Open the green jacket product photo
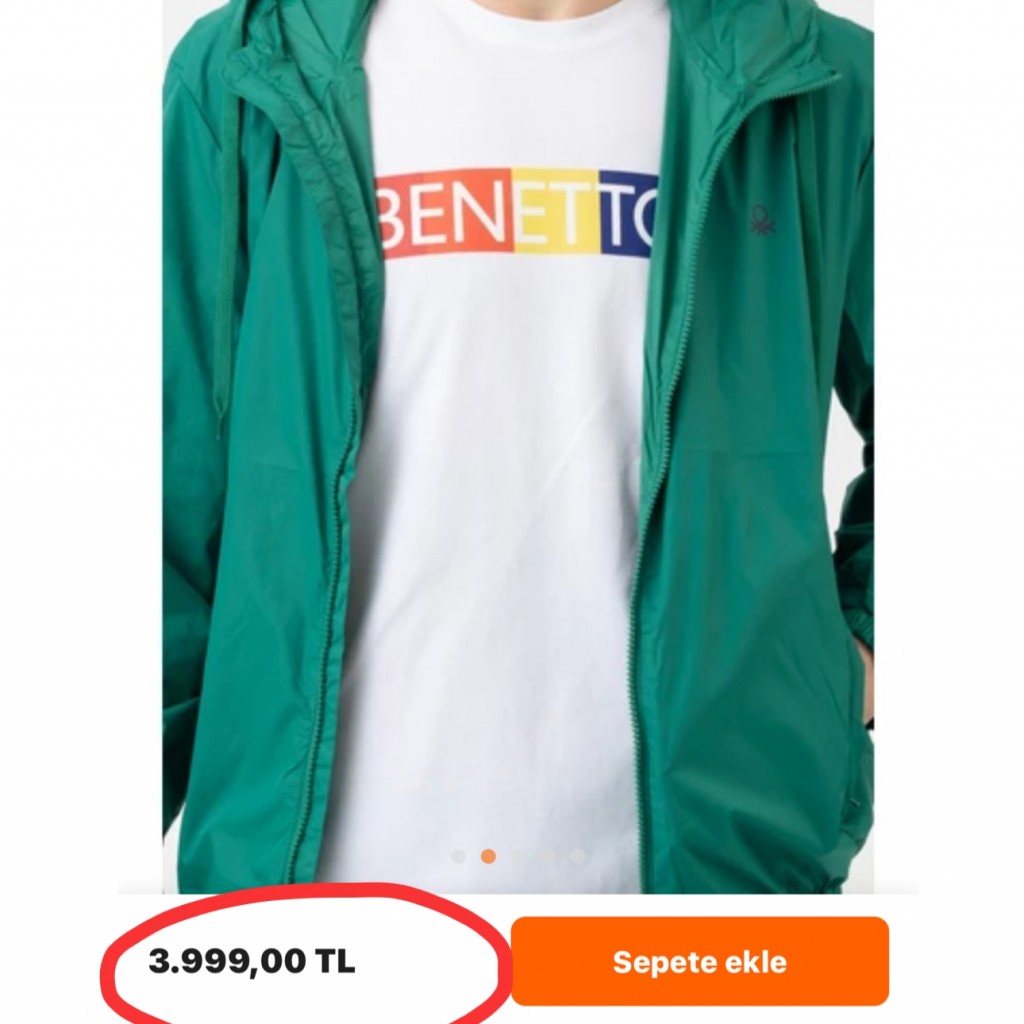The width and height of the screenshot is (1024, 1024). click(518, 440)
